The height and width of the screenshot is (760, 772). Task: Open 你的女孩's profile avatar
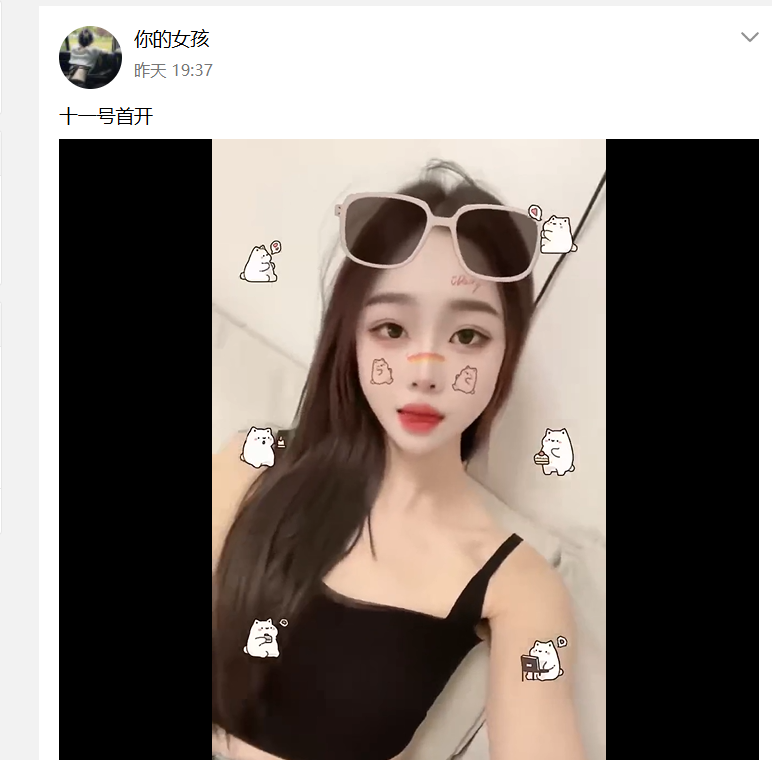[90, 57]
